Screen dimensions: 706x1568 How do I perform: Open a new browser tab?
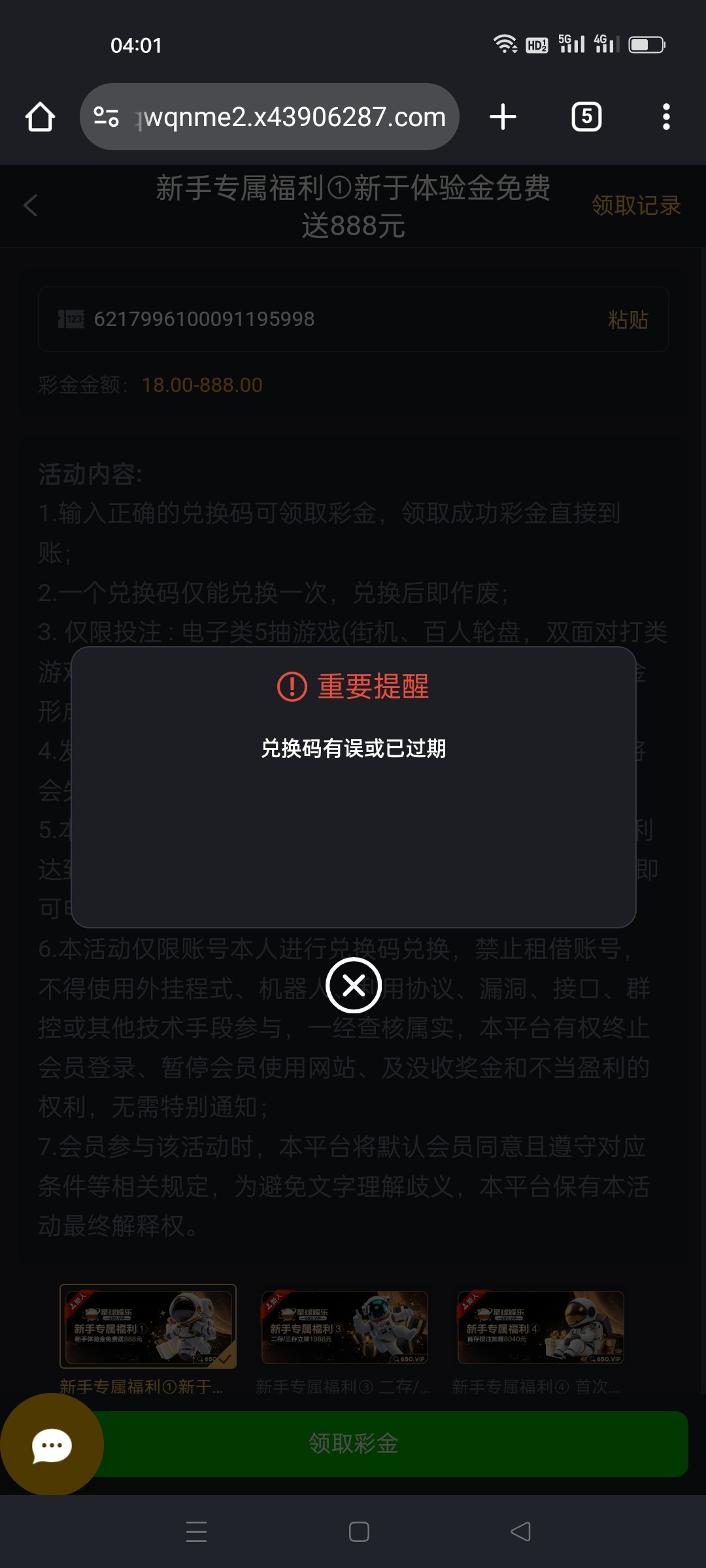[x=503, y=117]
